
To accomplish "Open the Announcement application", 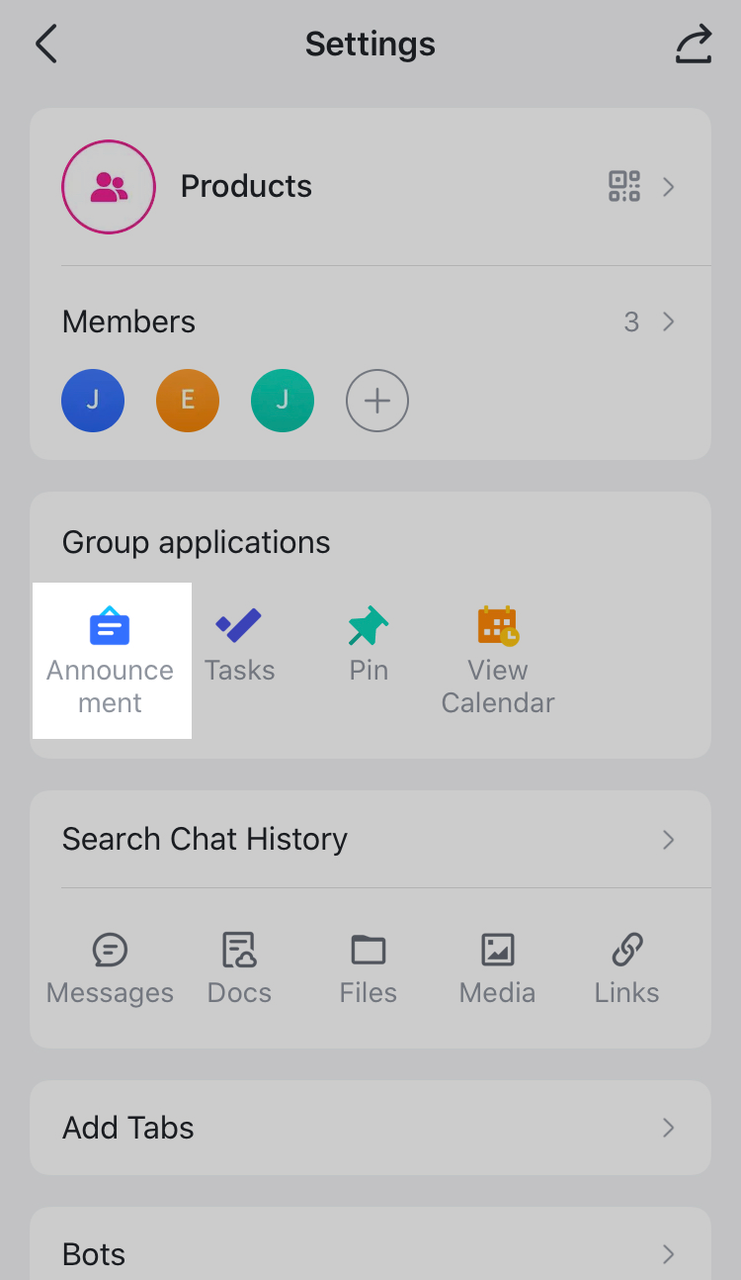I will [110, 660].
